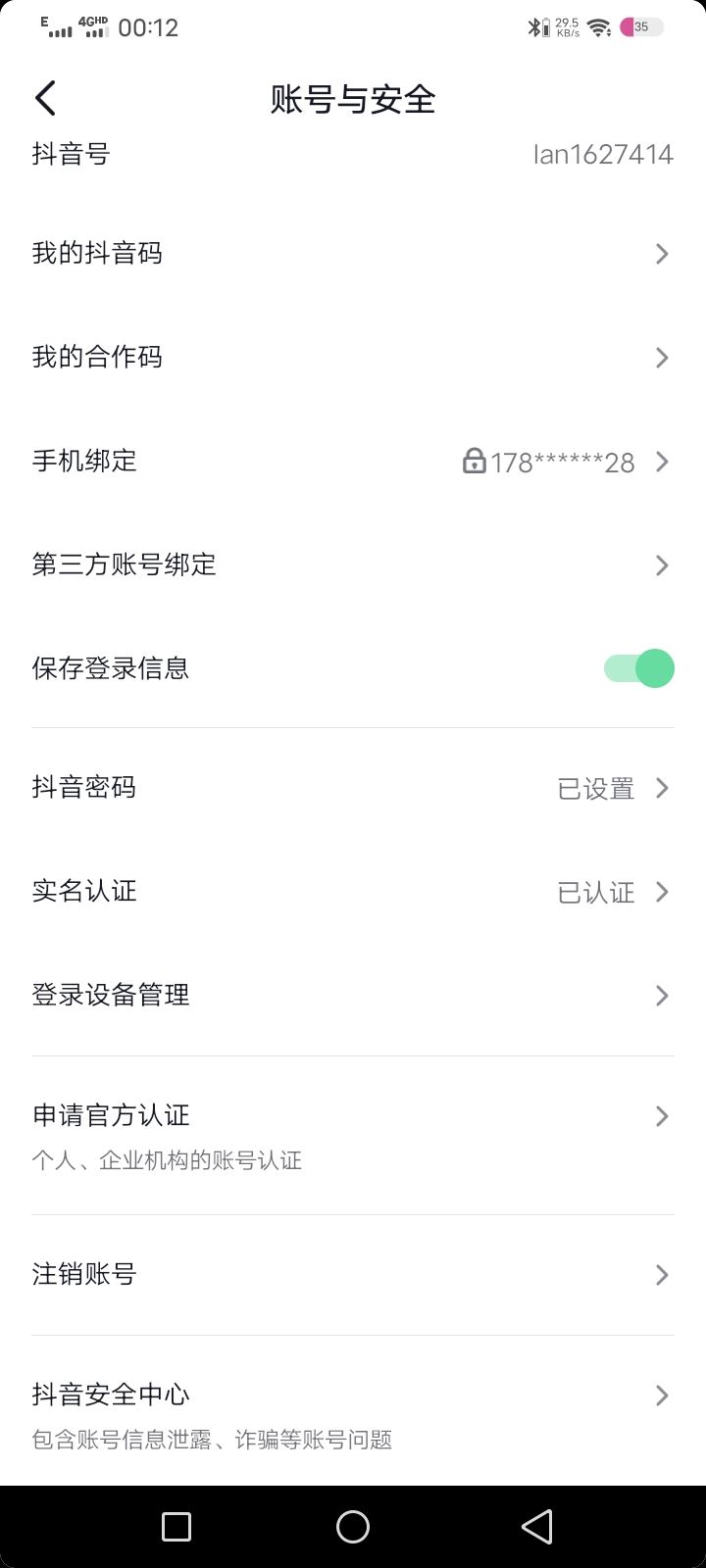
Task: Open 注销账号 to deactivate account
Action: point(353,1274)
